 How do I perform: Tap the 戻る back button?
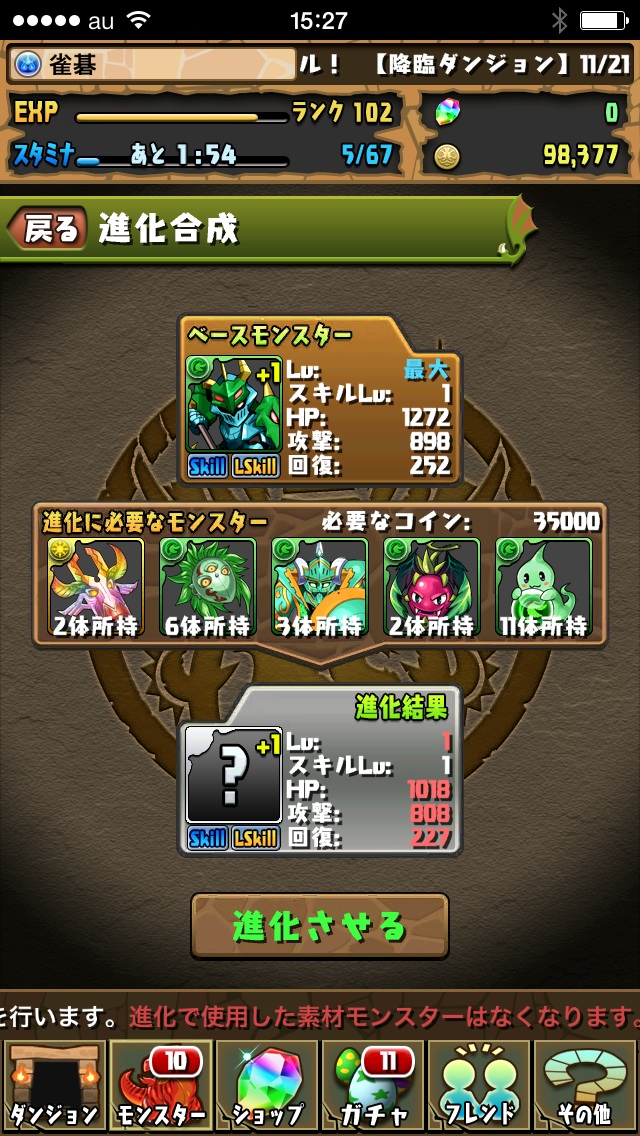(x=47, y=229)
